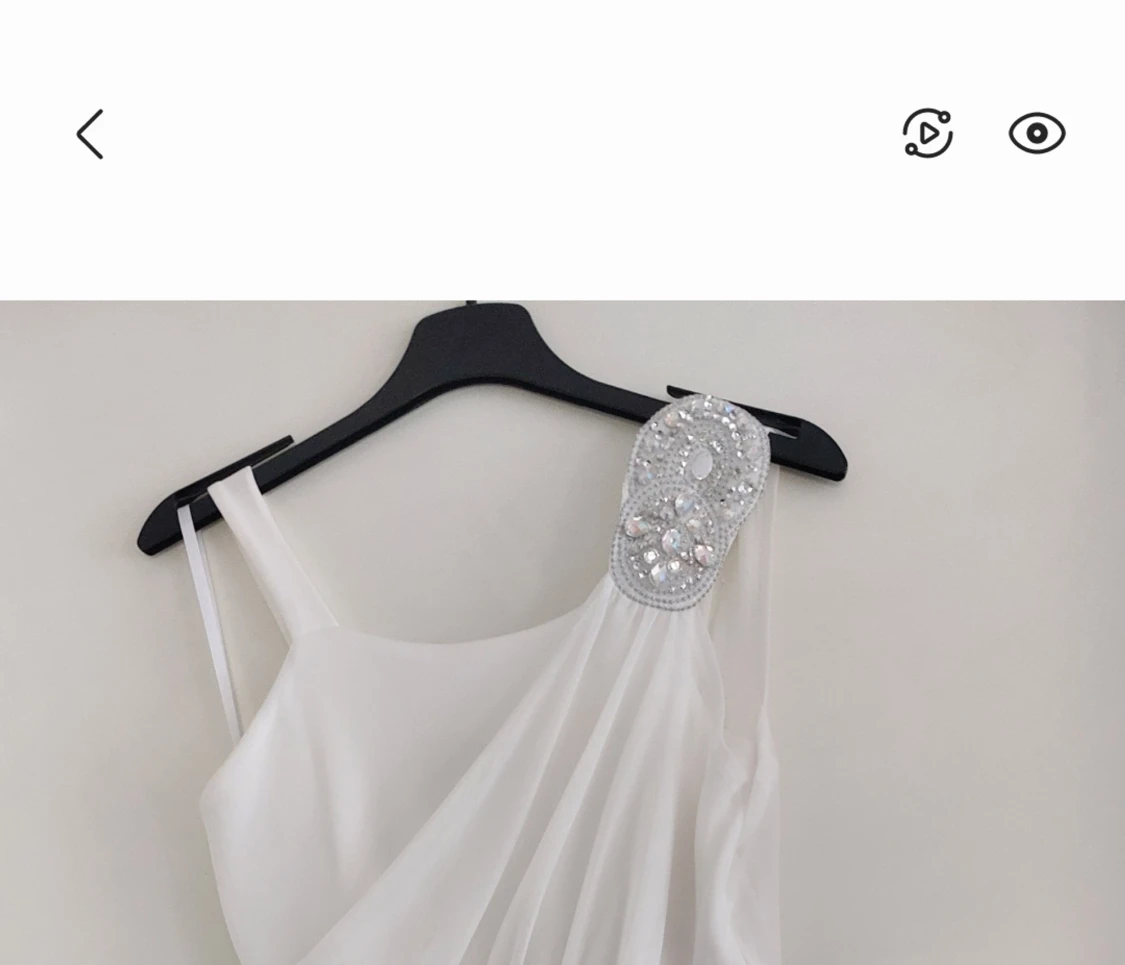Viewport: 1125px width, 965px height.
Task: Tap the eye icon in the toolbar
Action: pyautogui.click(x=1037, y=133)
